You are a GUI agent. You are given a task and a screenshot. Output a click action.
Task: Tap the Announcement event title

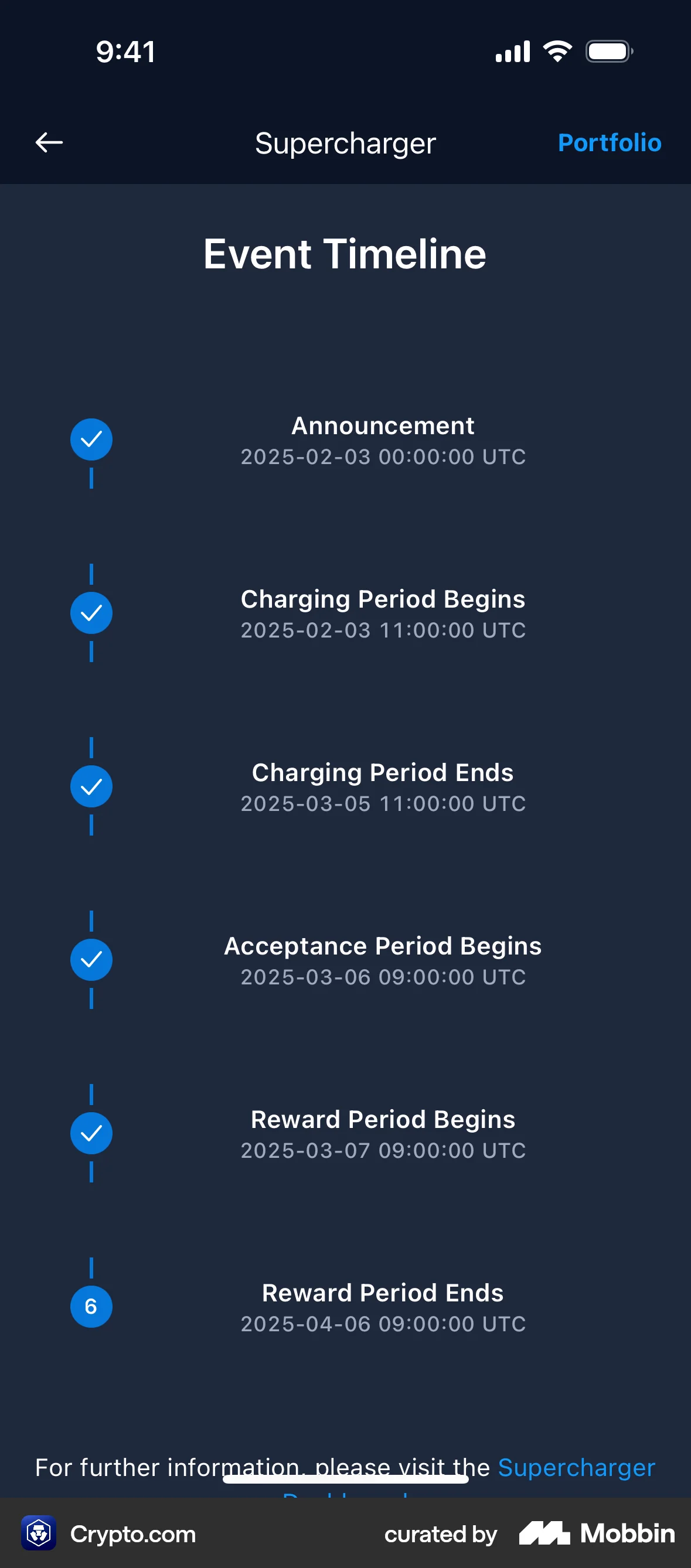tap(382, 425)
